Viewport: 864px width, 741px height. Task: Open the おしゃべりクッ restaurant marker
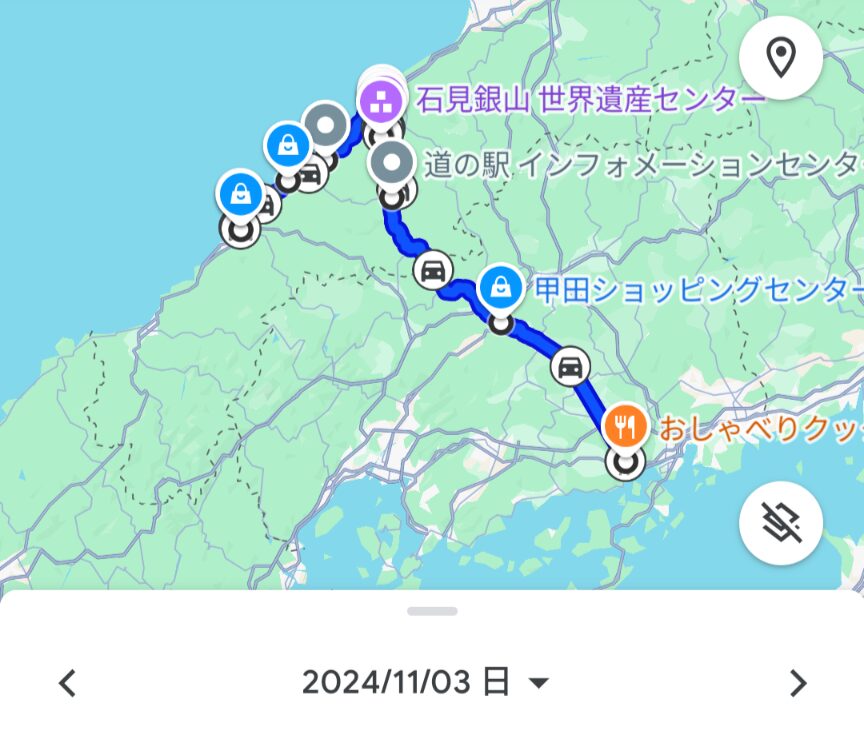point(624,427)
